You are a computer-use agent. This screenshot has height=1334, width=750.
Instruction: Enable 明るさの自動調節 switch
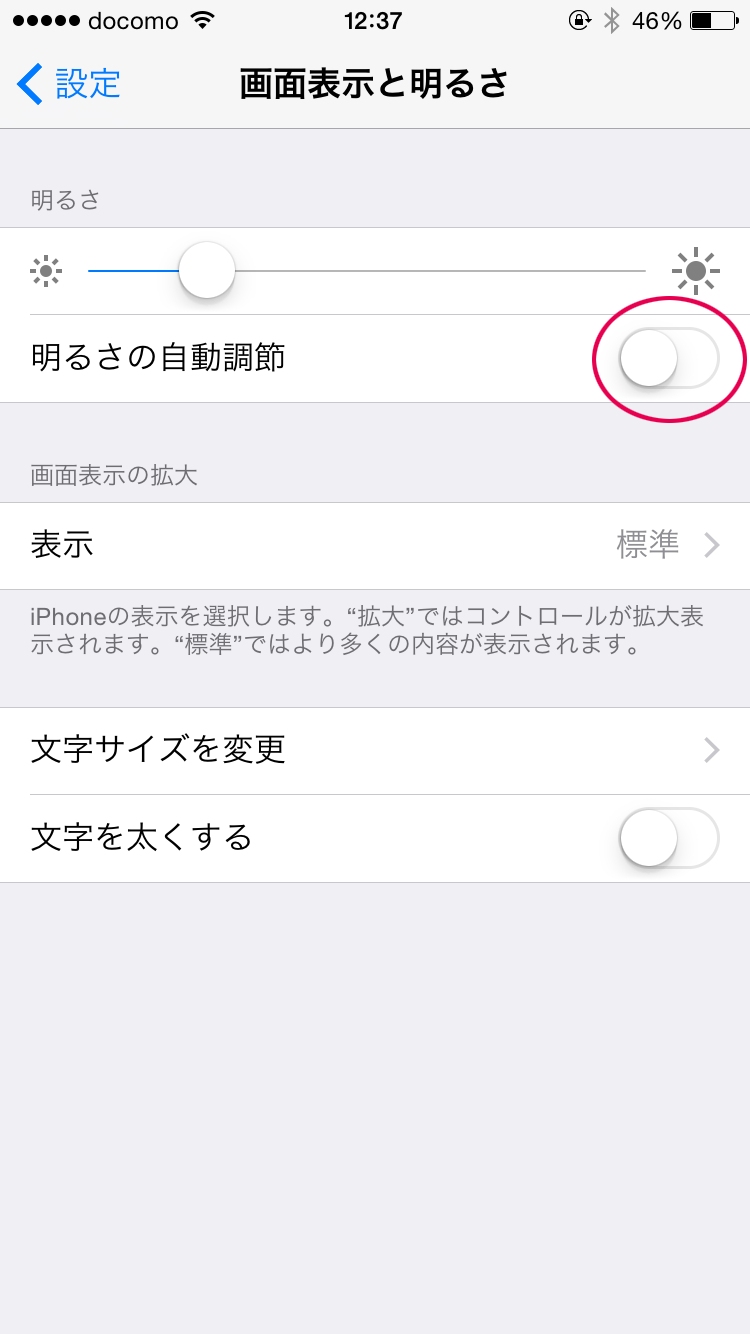tap(669, 358)
